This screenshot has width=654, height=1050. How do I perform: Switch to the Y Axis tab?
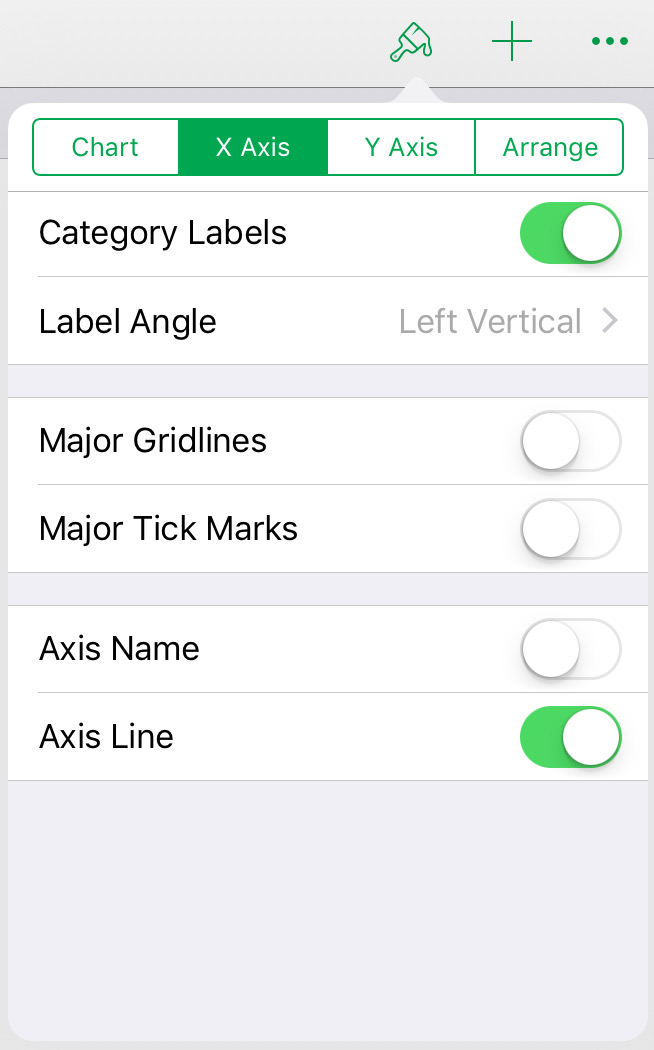[x=401, y=147]
